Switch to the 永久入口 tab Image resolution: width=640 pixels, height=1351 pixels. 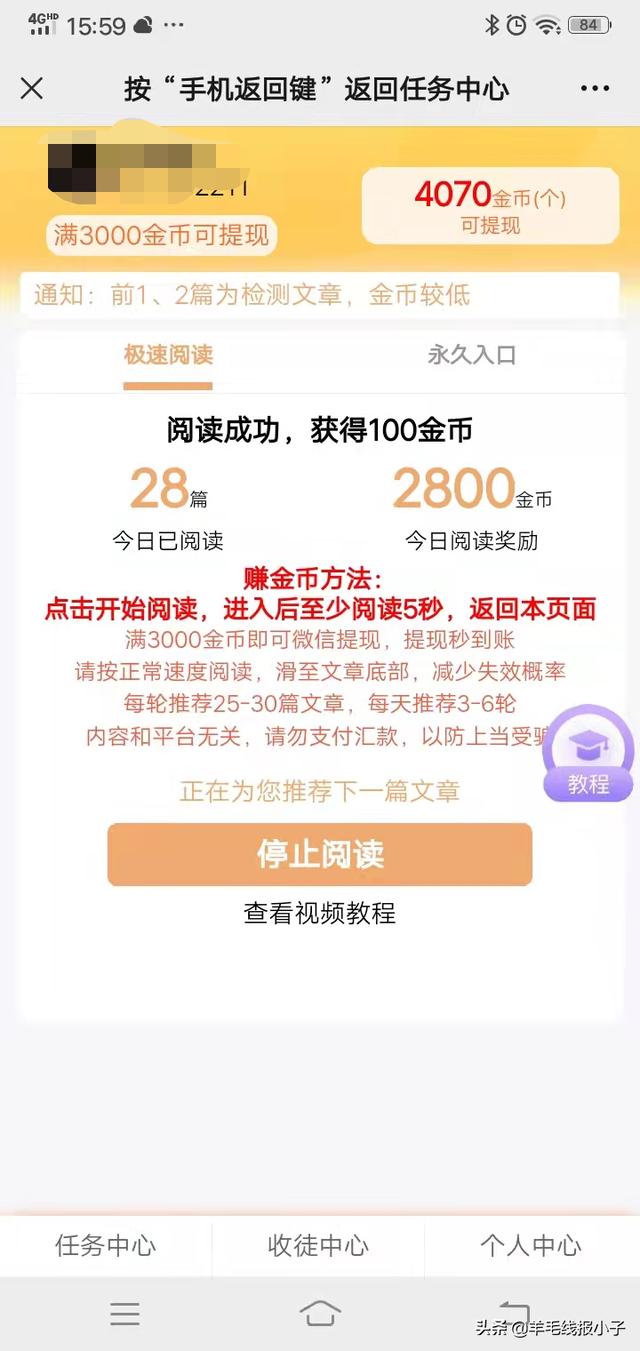click(x=472, y=355)
